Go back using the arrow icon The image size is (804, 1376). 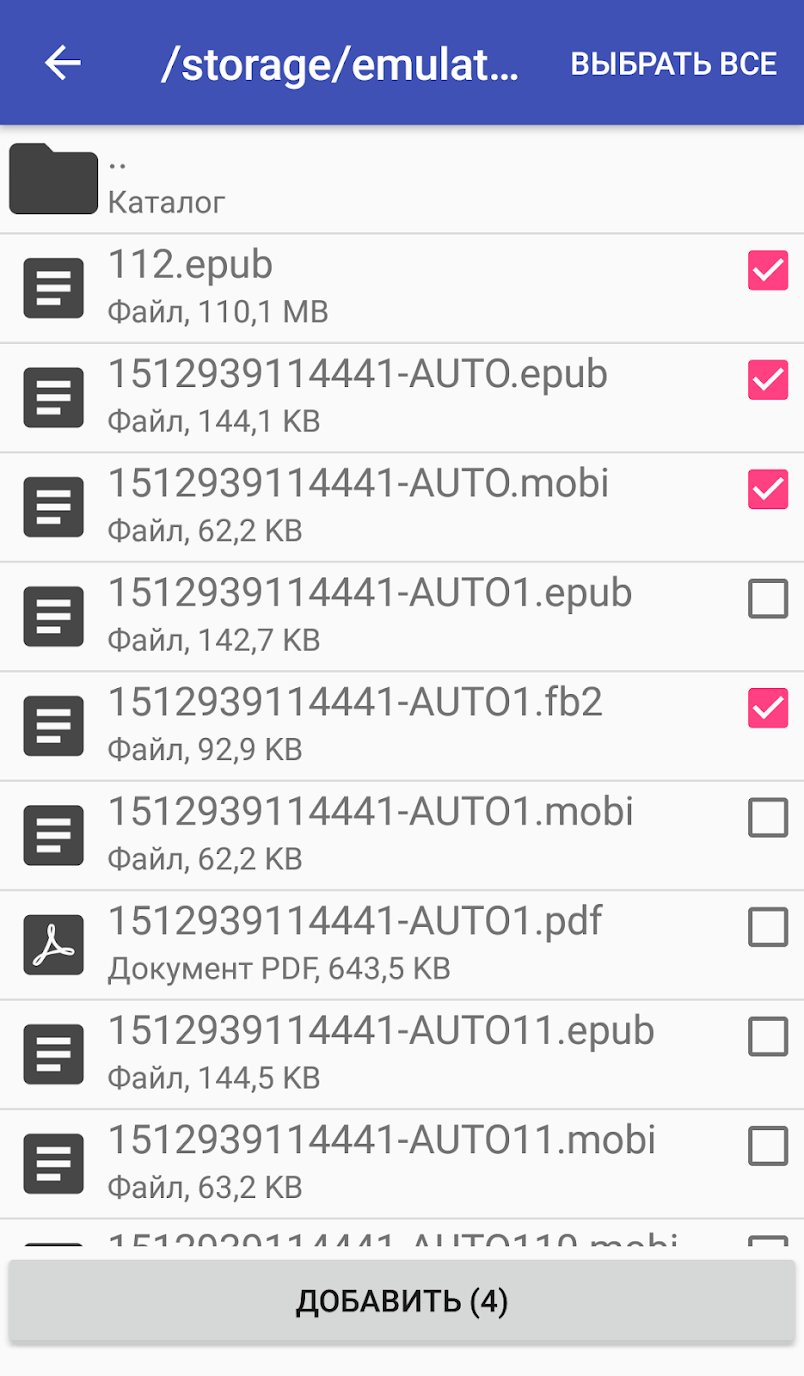pyautogui.click(x=62, y=63)
